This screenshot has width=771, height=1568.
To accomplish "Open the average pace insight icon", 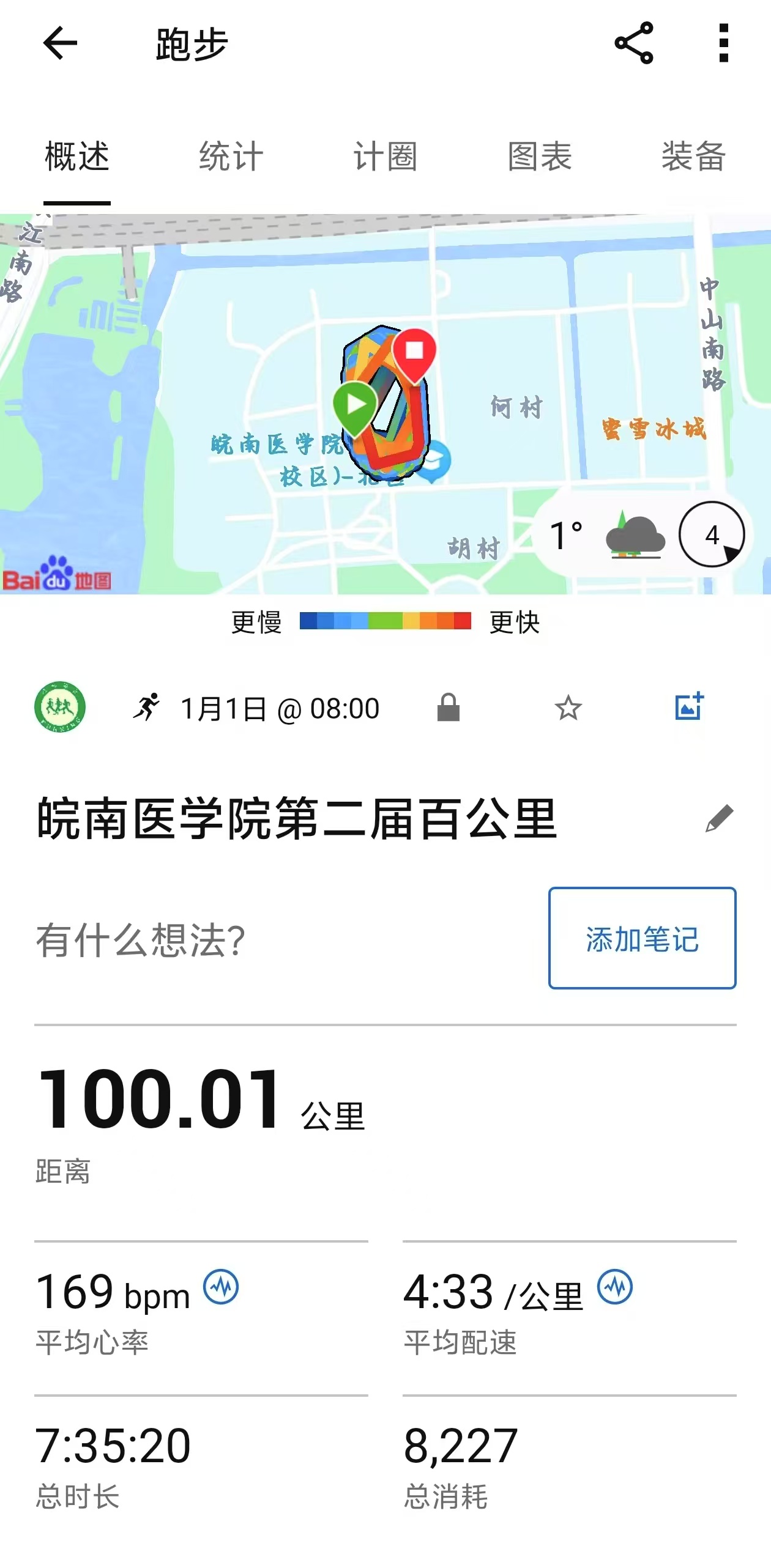I will click(615, 1287).
